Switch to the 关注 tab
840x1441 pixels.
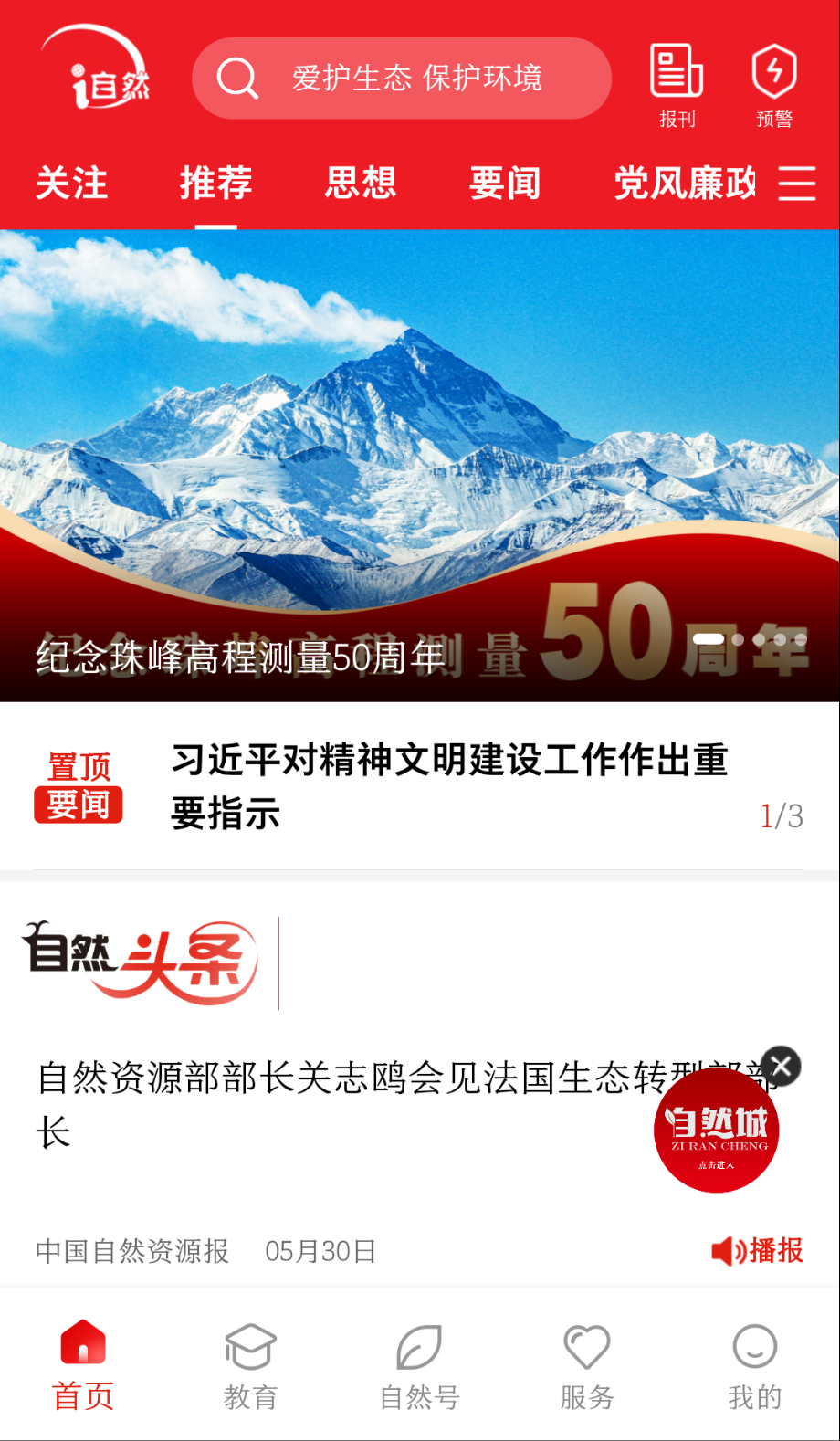72,183
